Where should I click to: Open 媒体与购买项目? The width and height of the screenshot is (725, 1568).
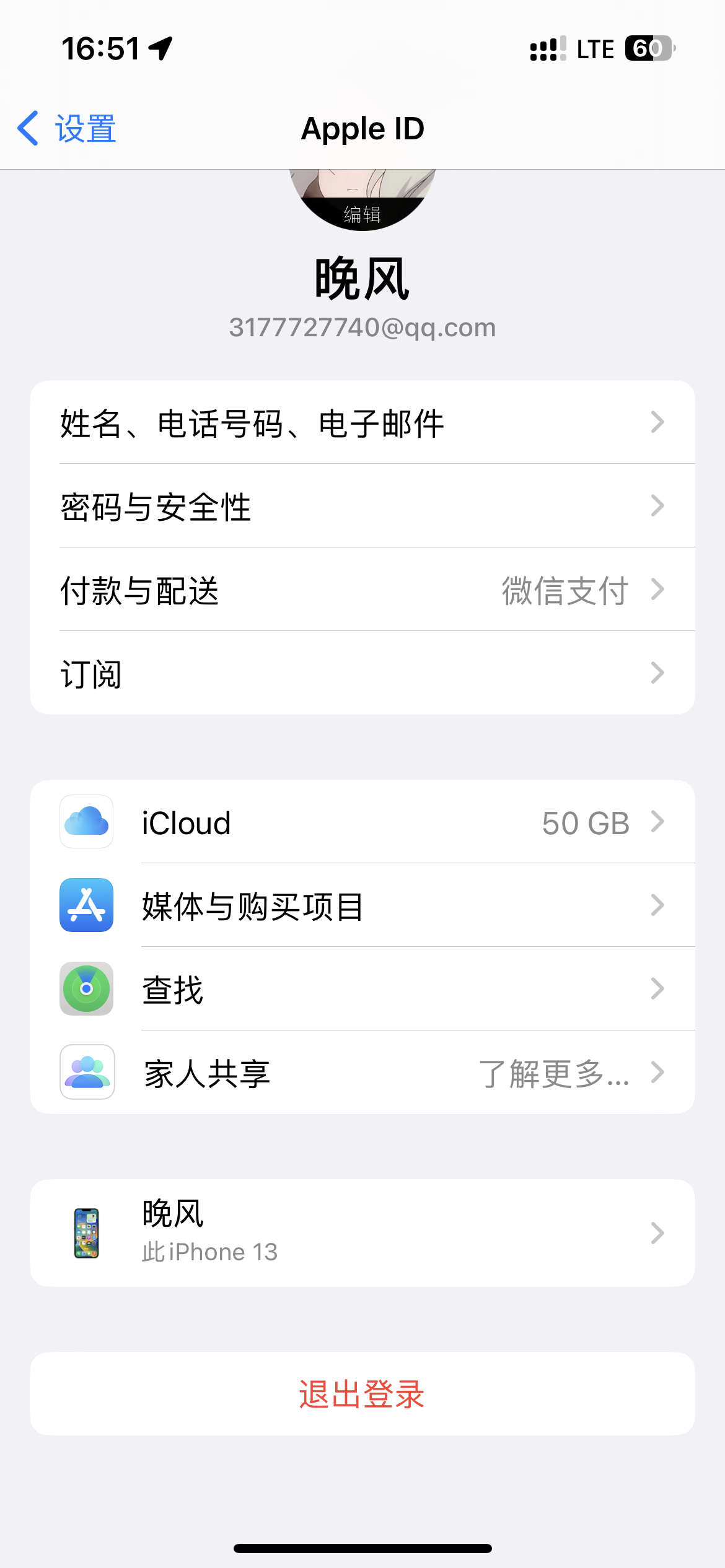coord(362,905)
